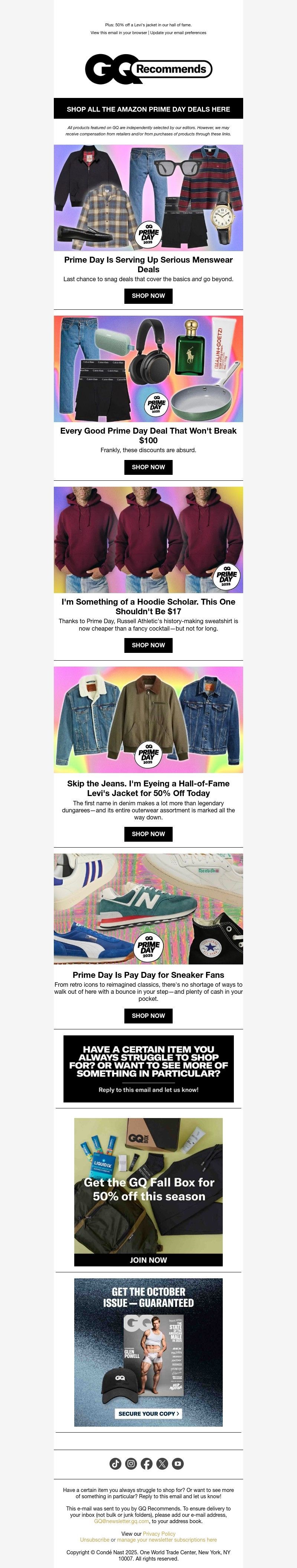The image size is (297, 1568).
Task: Shop Now under Sneaker Fans article
Action: click(148, 1015)
